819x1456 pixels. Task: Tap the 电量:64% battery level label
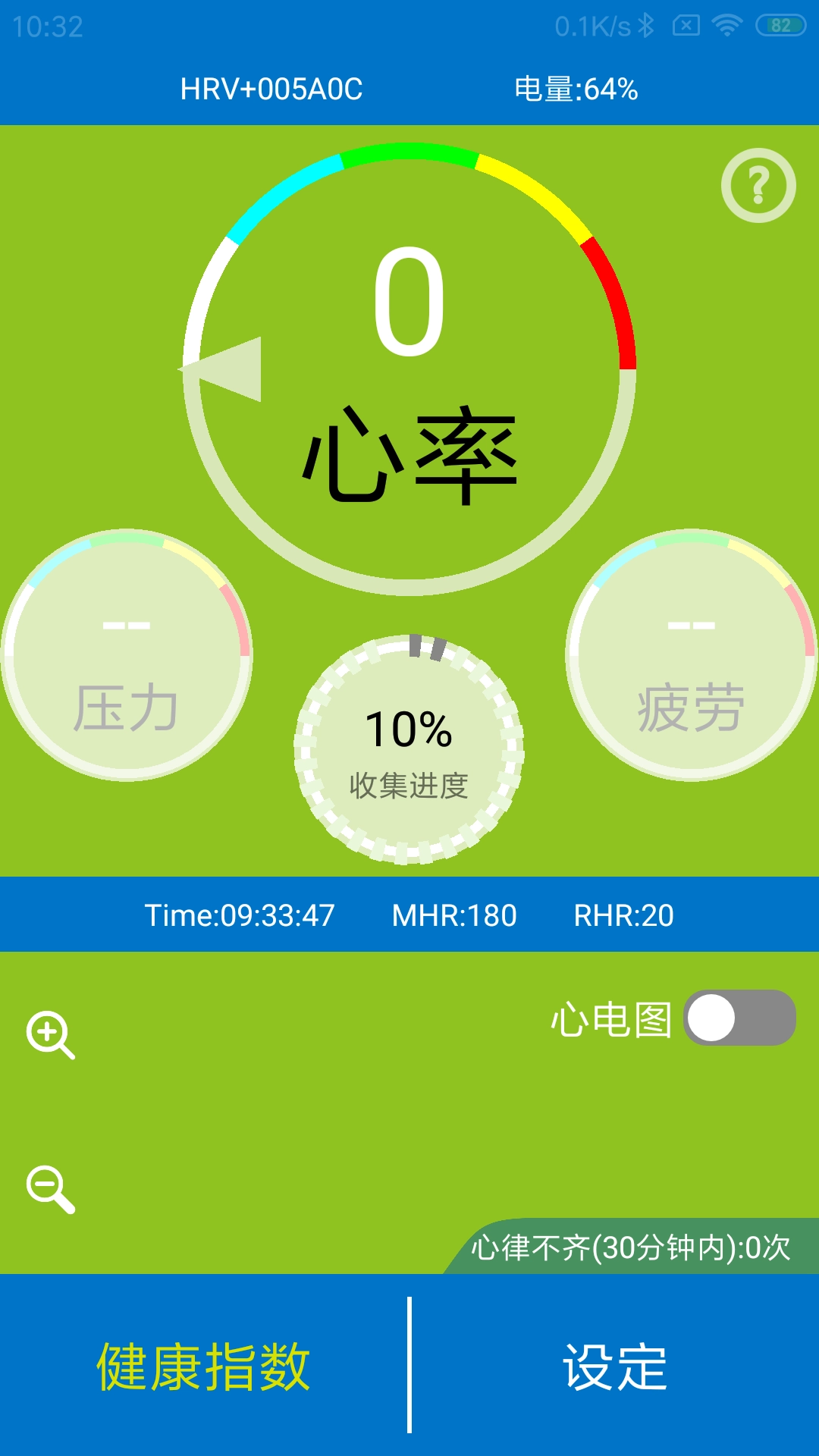576,89
